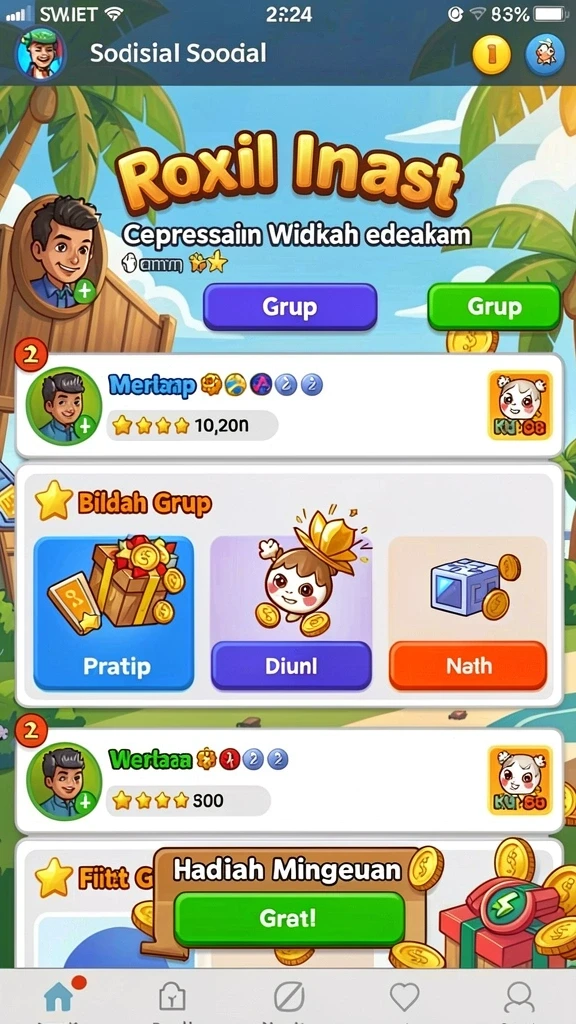Tap the blue character icon at top right
This screenshot has height=1024, width=576.
(545, 54)
